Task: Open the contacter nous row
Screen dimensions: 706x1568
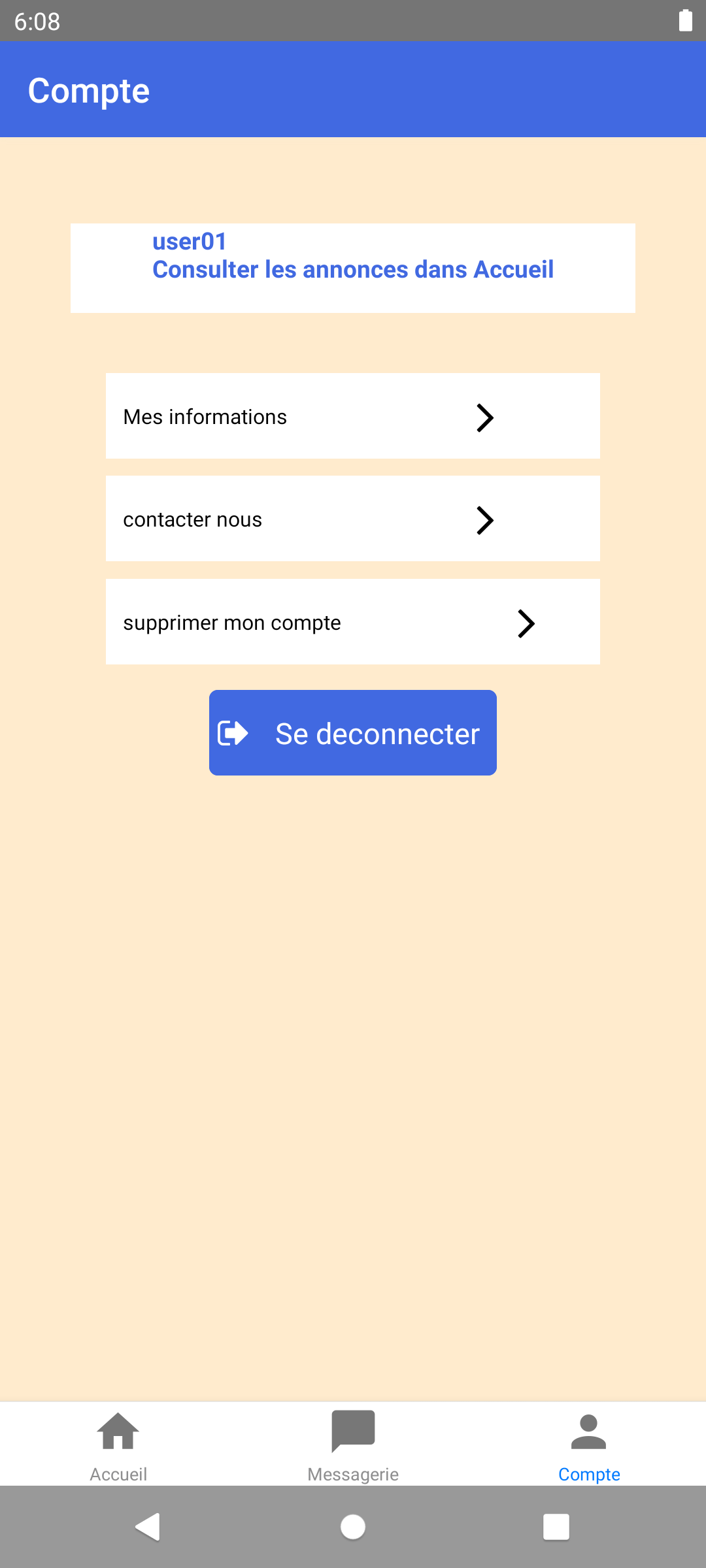Action: (353, 519)
